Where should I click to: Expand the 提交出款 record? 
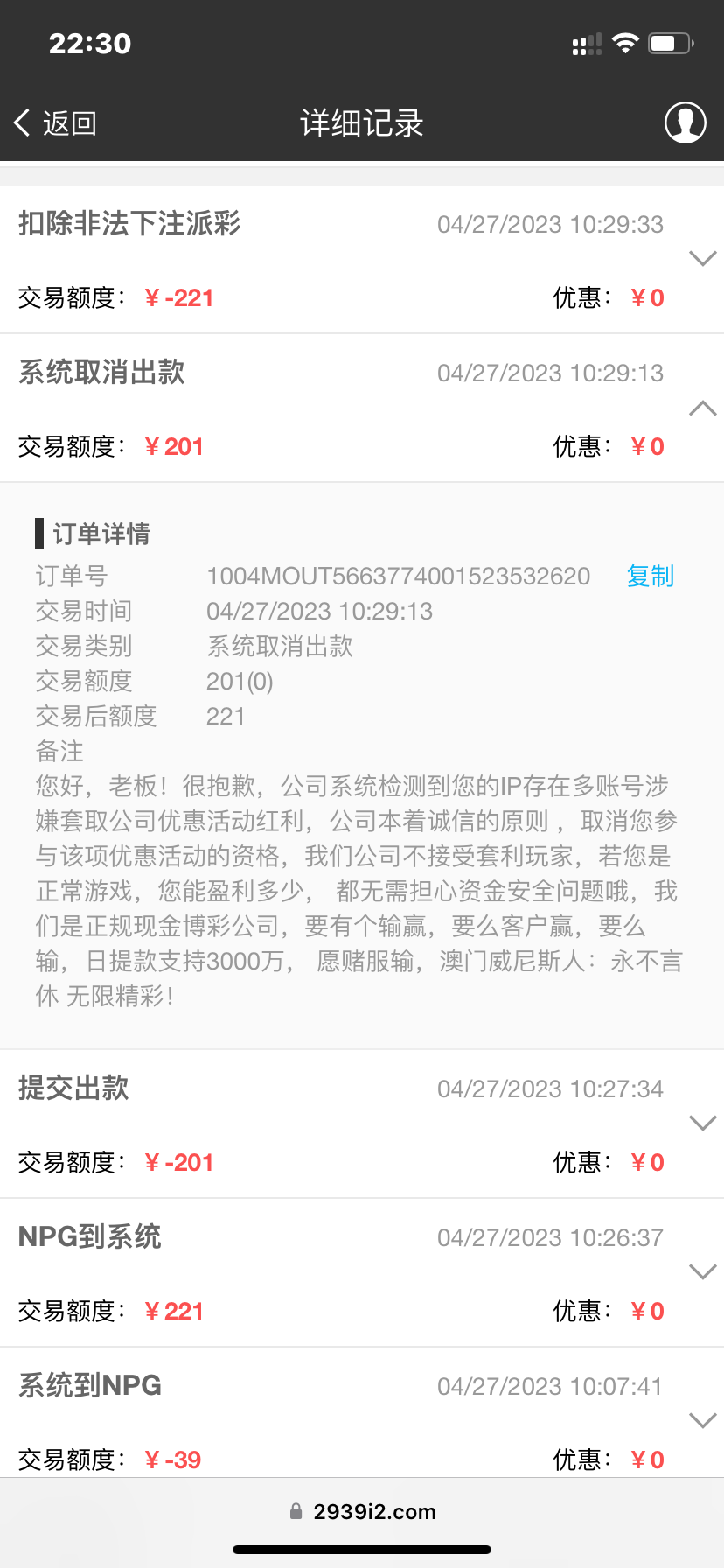coord(702,1123)
